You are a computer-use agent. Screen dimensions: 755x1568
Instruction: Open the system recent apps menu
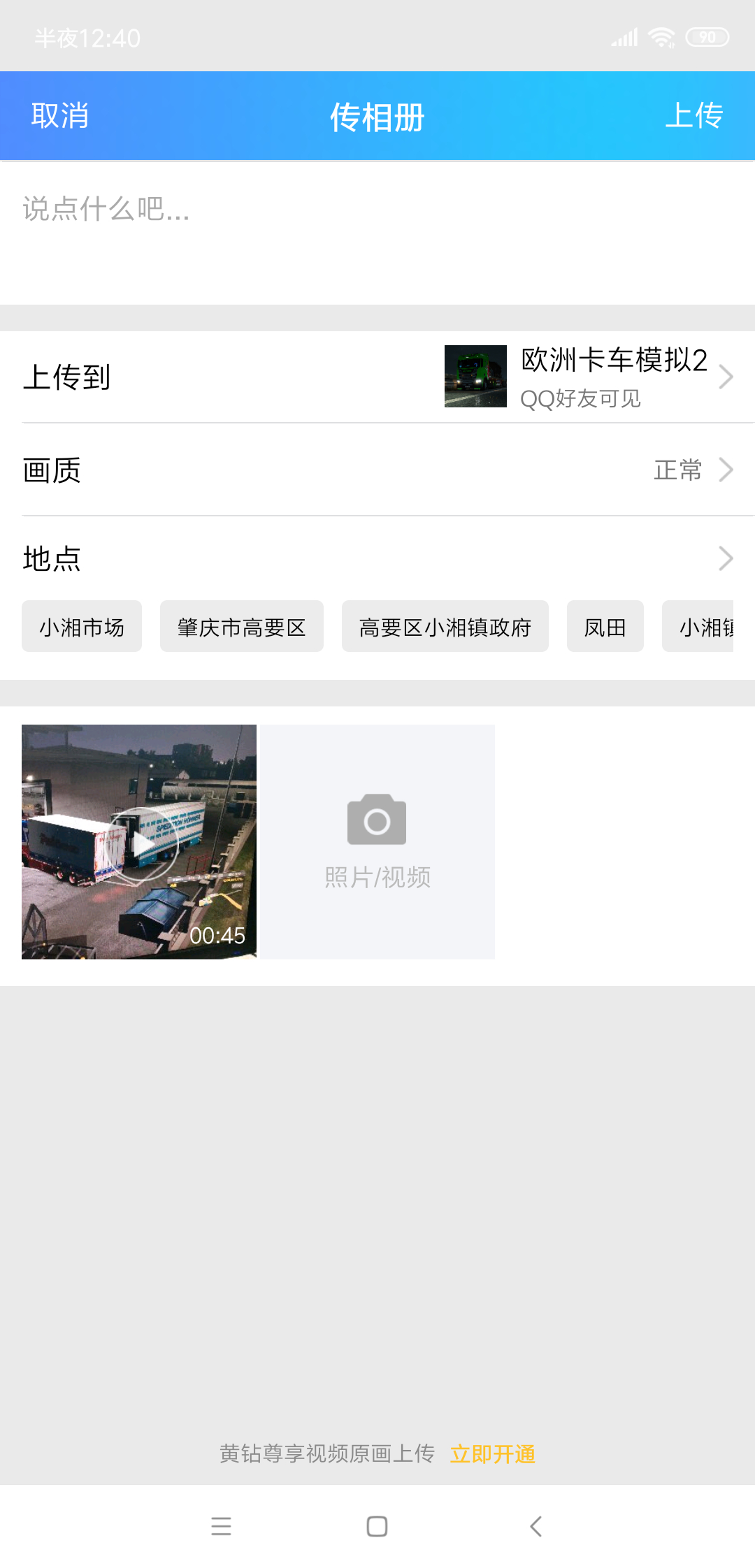coord(221,1526)
